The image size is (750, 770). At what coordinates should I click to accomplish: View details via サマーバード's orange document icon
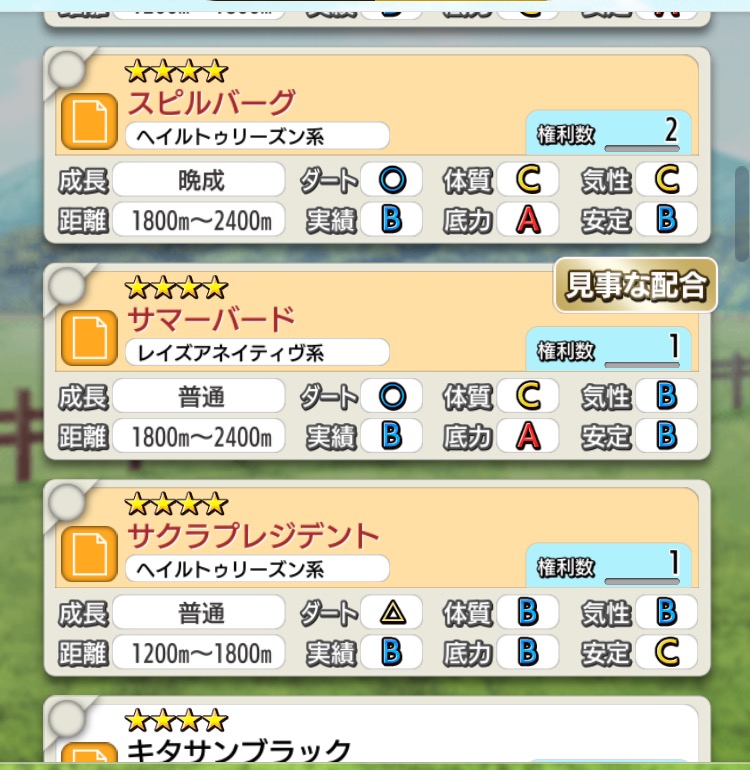(89, 338)
